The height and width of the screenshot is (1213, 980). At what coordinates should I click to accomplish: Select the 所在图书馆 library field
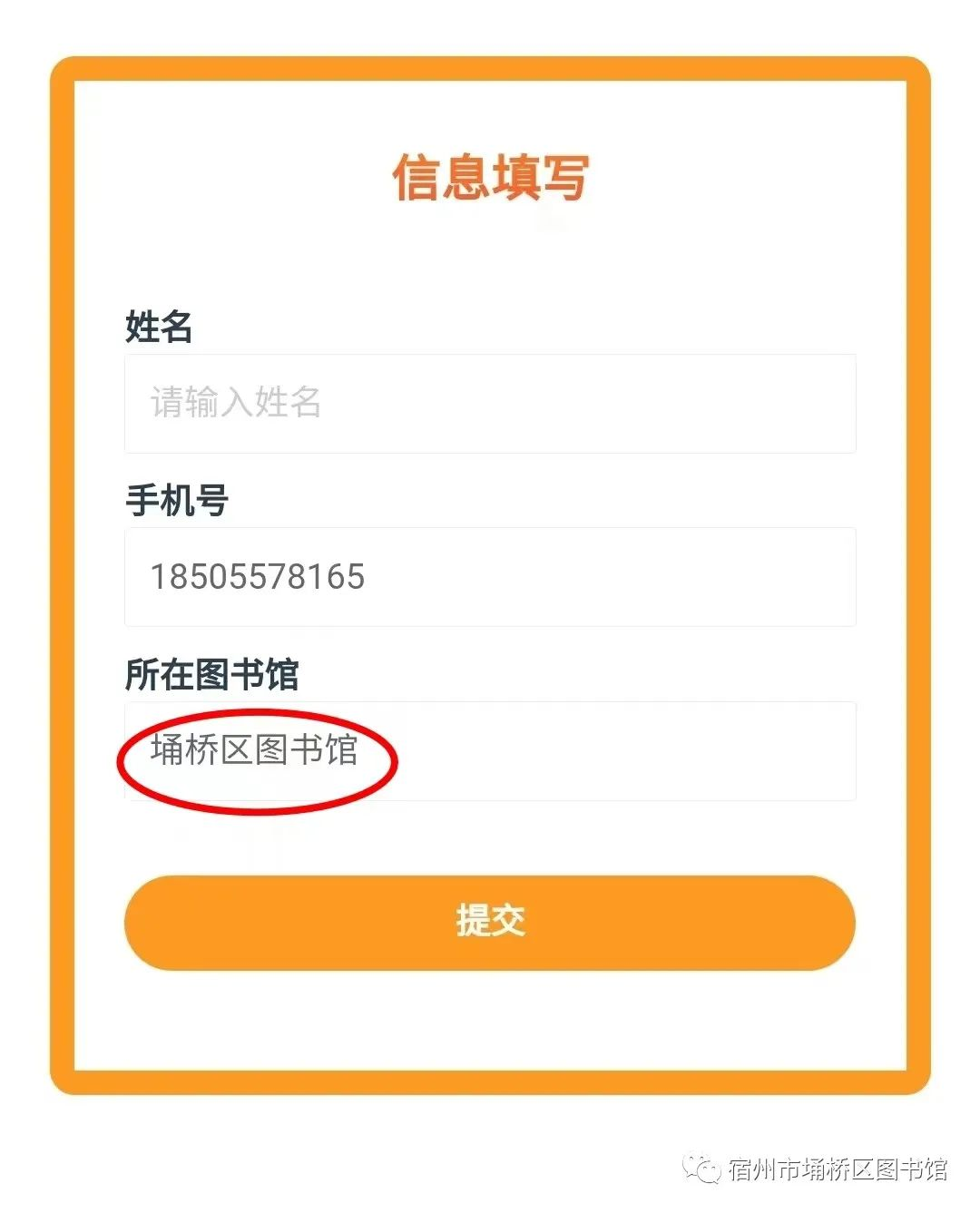pos(490,751)
